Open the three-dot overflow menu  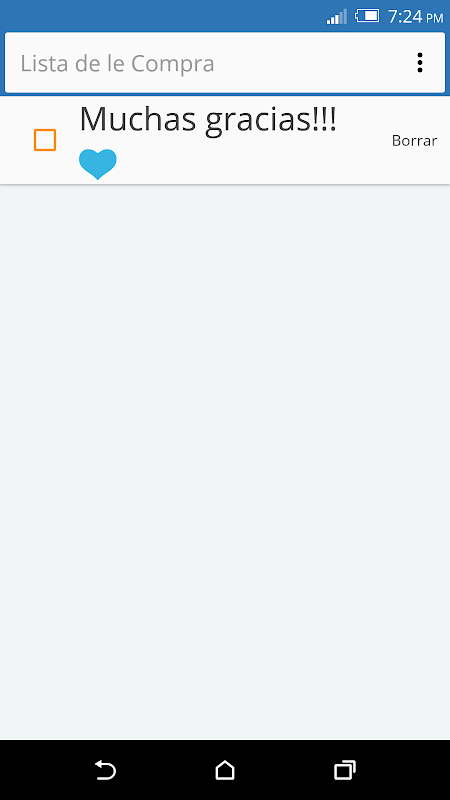[x=419, y=63]
